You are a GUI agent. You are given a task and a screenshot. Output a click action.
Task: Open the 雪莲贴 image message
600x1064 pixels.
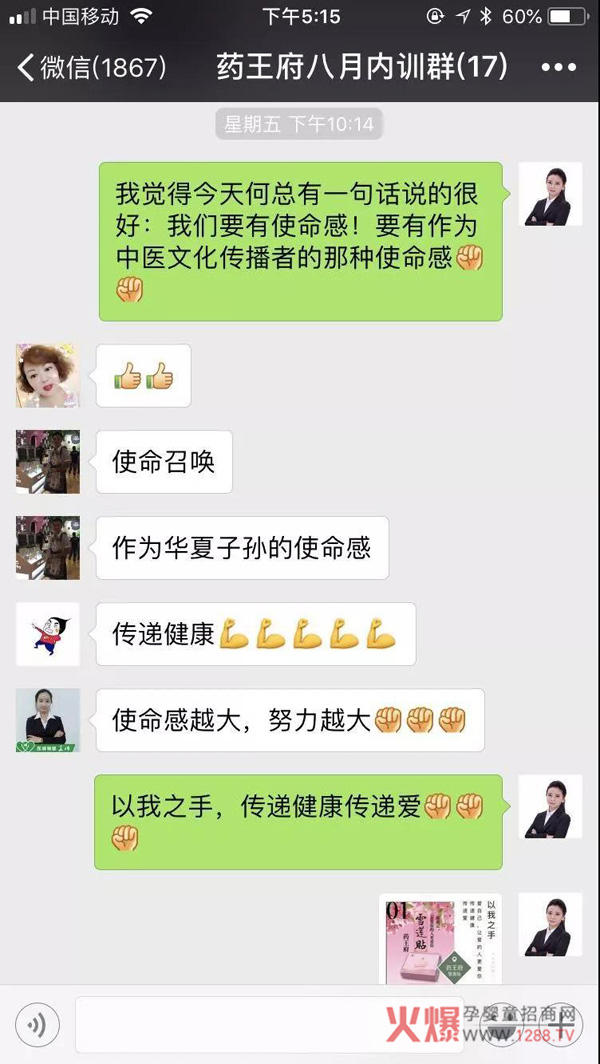441,938
